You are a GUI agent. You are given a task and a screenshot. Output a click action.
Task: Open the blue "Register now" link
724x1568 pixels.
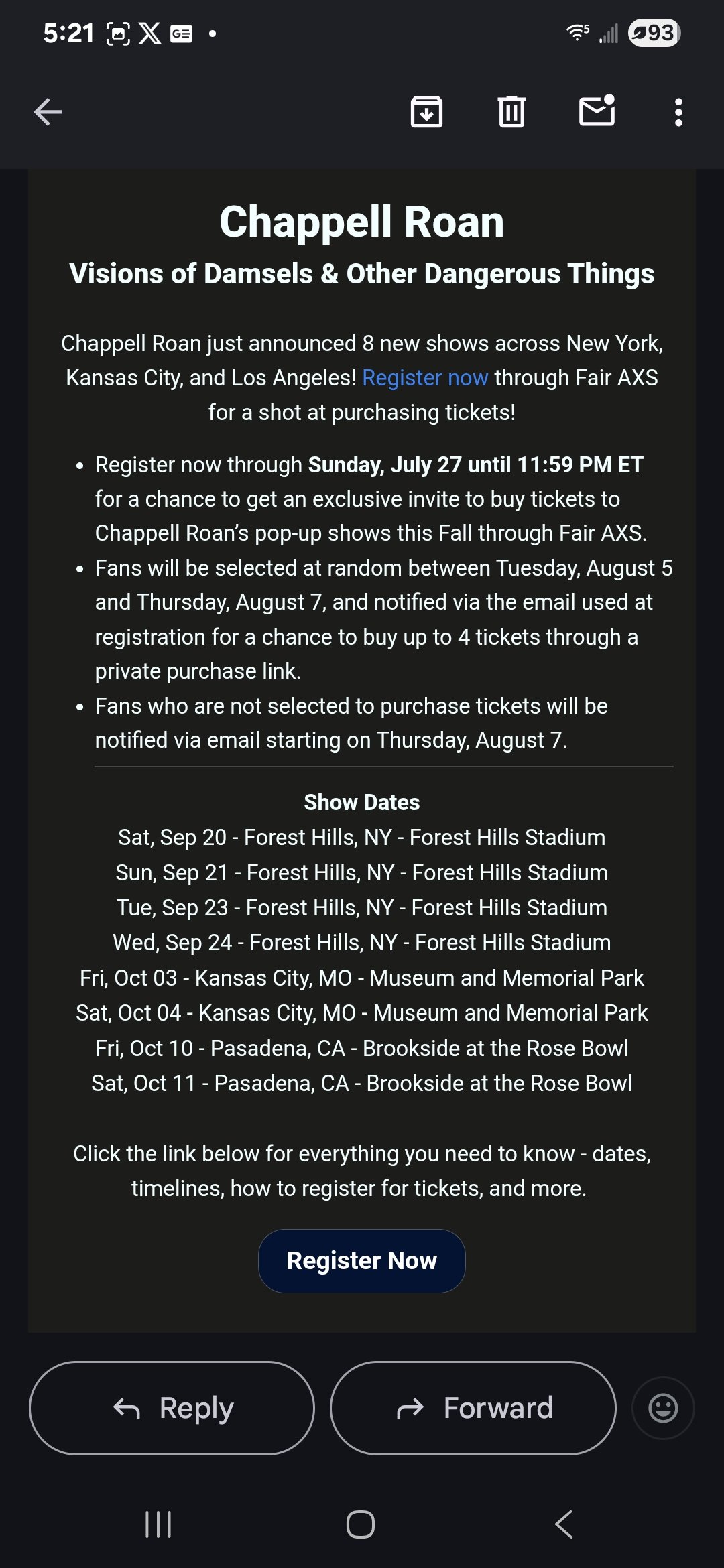[x=425, y=378]
